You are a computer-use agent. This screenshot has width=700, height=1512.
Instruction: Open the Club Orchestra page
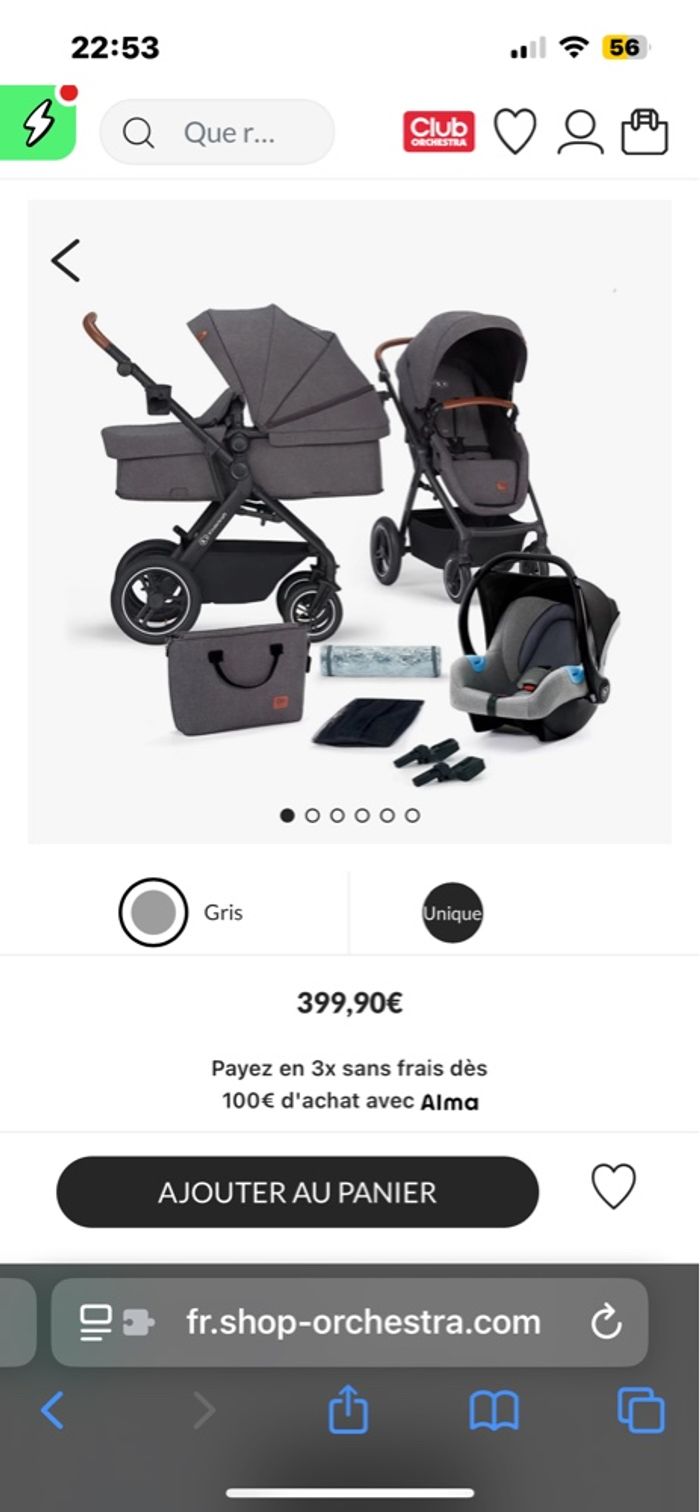[439, 132]
